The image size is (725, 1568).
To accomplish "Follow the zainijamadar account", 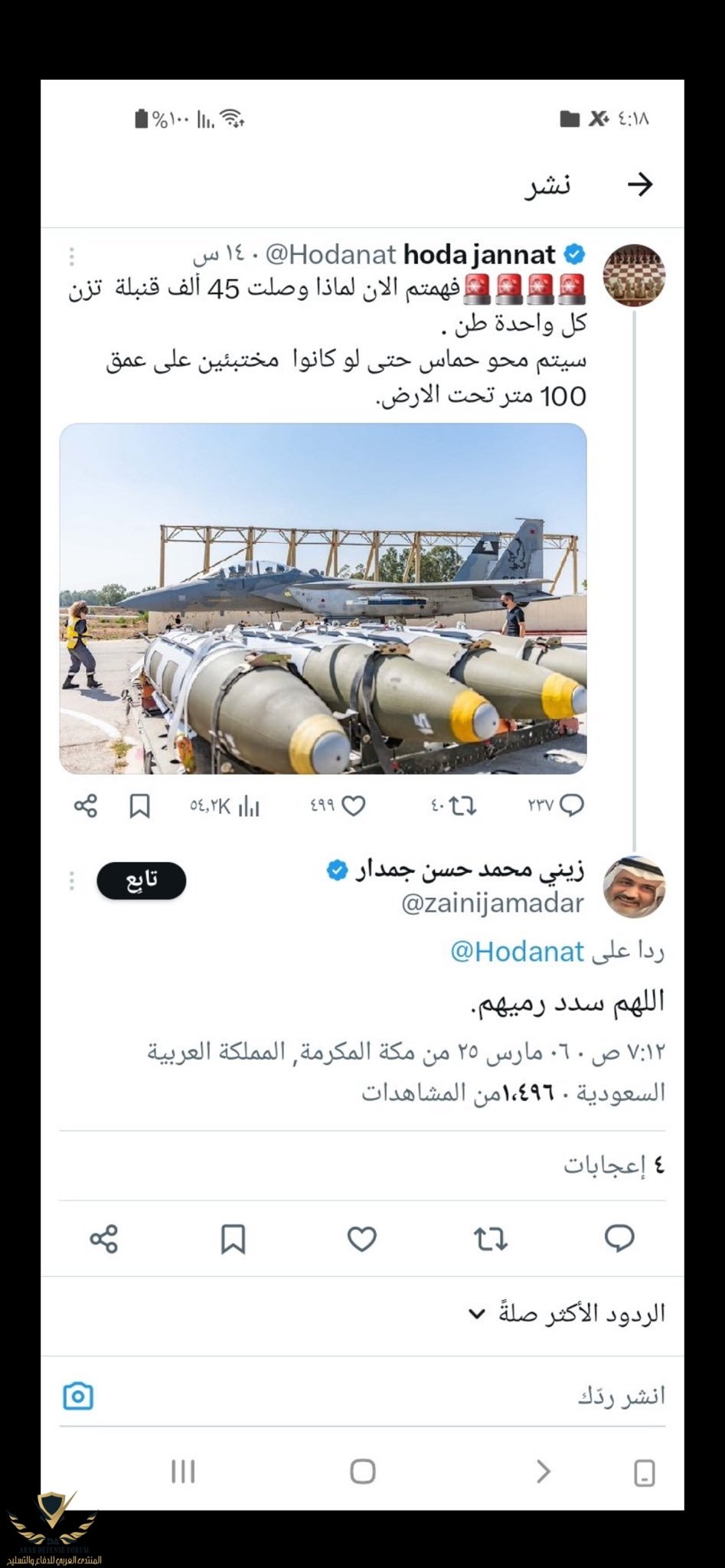I will 142,880.
